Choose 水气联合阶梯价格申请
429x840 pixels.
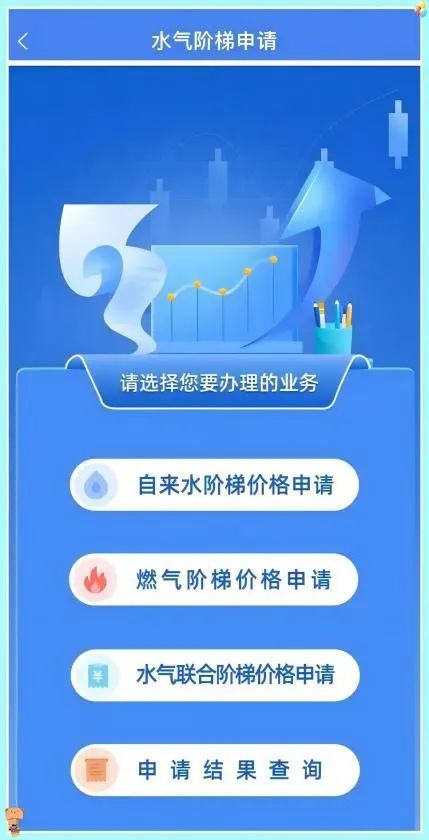click(x=215, y=675)
